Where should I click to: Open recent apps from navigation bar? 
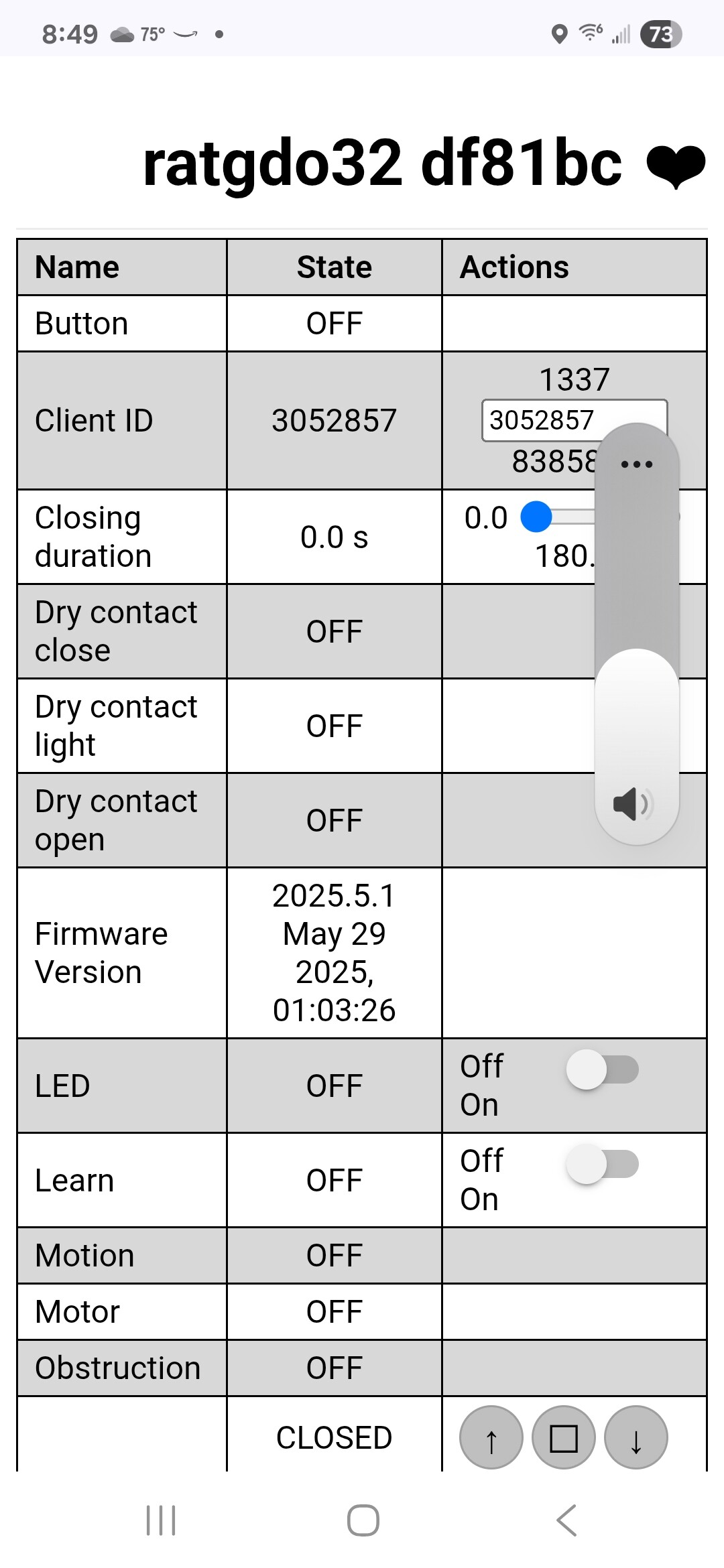(x=161, y=1520)
